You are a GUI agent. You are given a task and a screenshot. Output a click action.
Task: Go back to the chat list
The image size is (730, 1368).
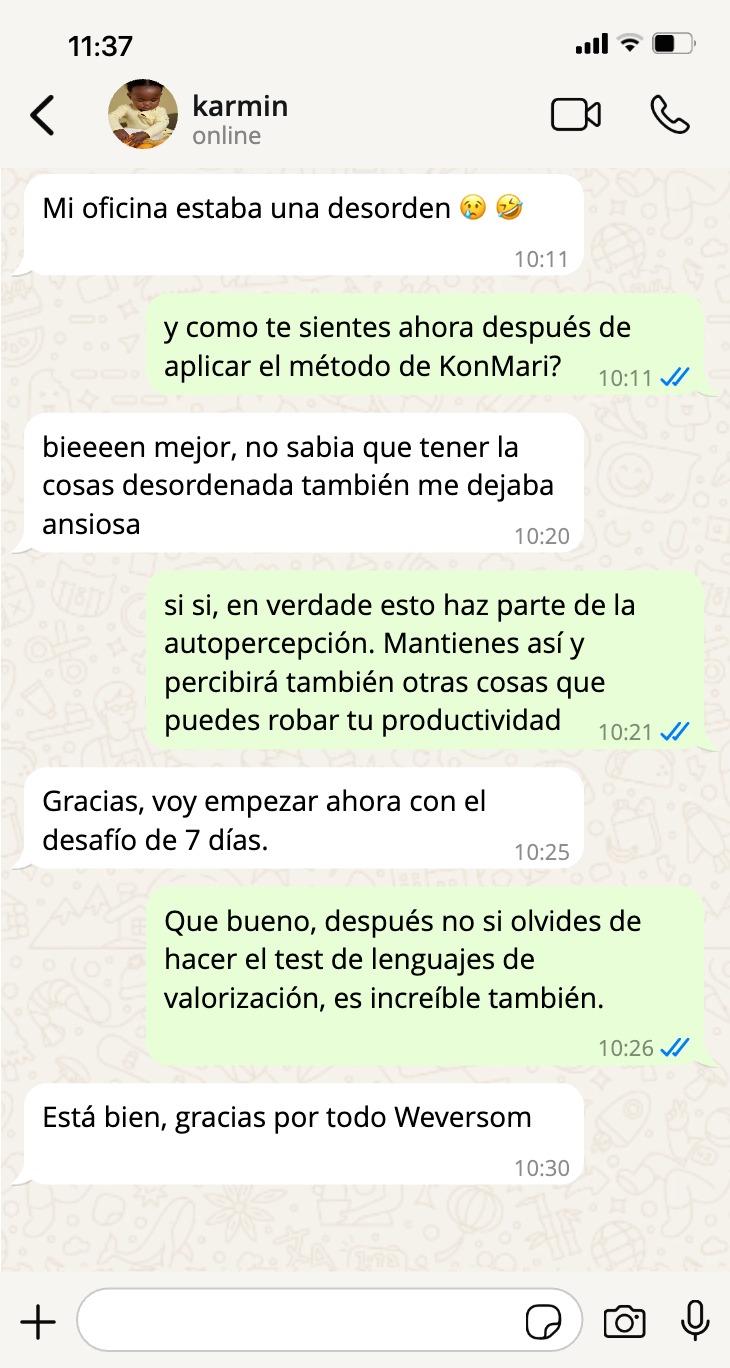click(42, 116)
